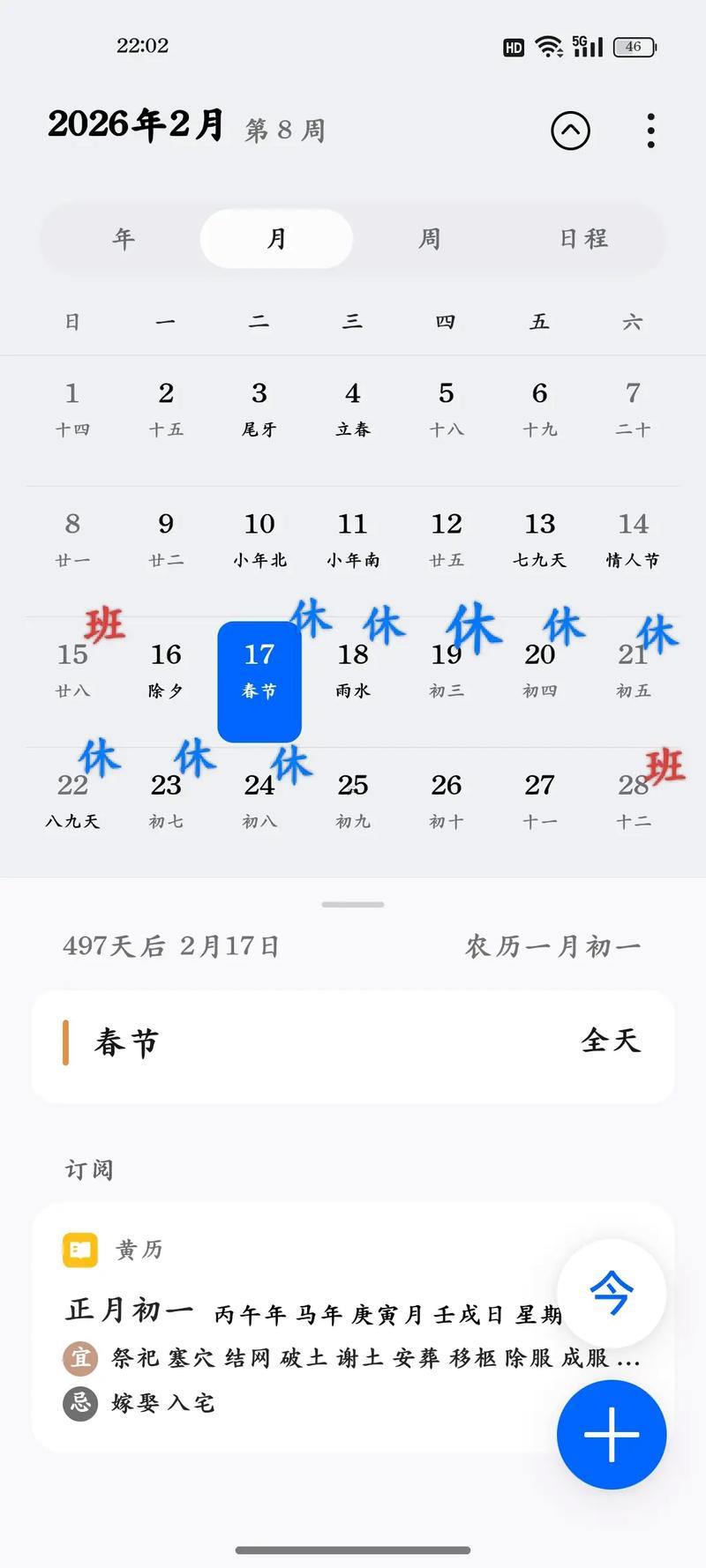Open the 春节 all-day event
Viewport: 706px width, 1568px height.
pos(353,1045)
